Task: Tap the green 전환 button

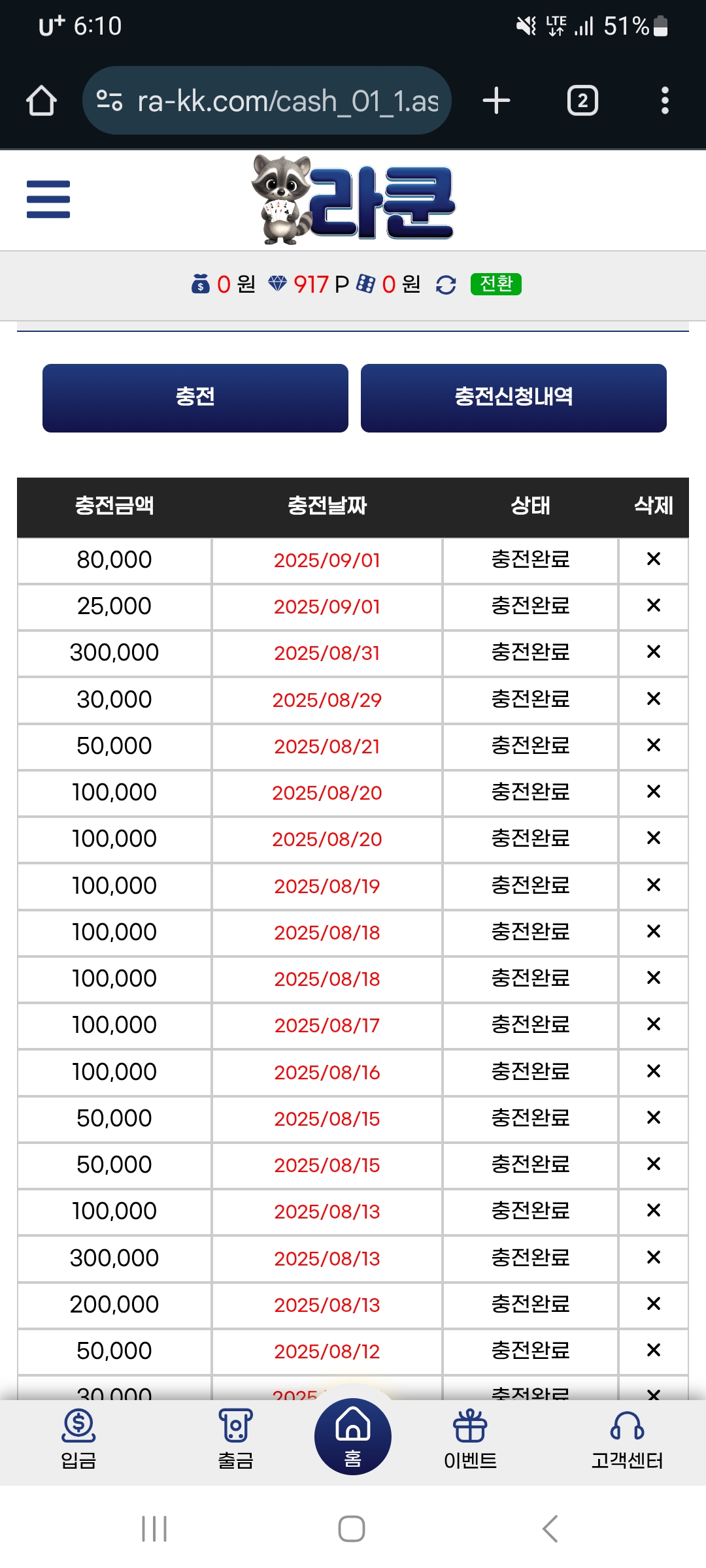Action: click(x=496, y=284)
